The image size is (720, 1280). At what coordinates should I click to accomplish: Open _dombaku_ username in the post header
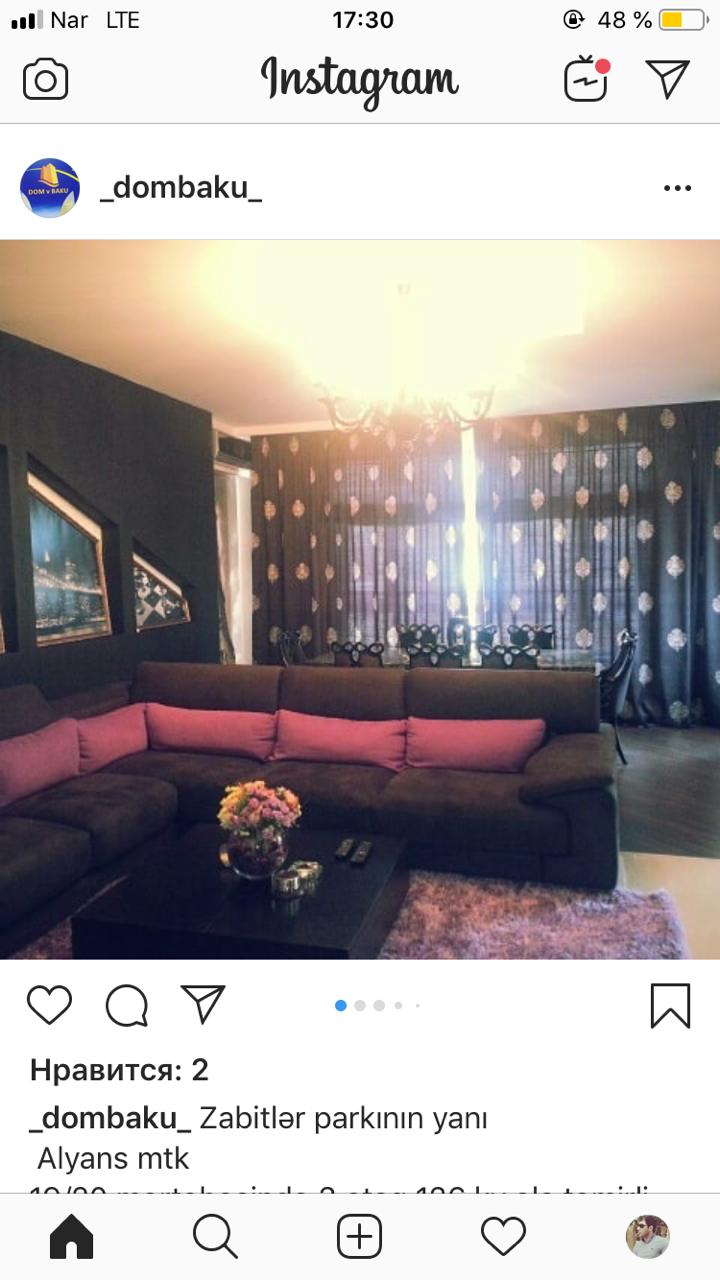coord(181,188)
